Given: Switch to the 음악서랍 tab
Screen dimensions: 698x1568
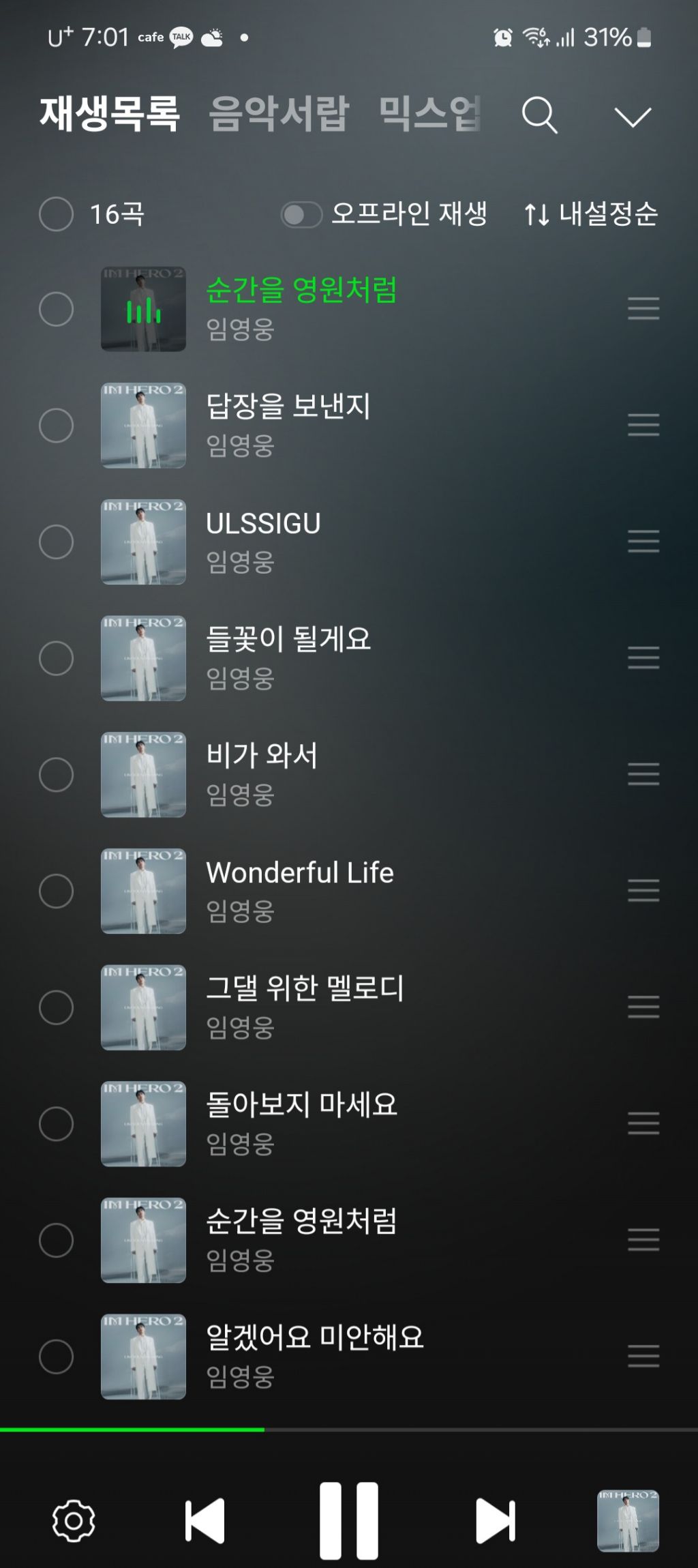Looking at the screenshot, I should [x=279, y=113].
